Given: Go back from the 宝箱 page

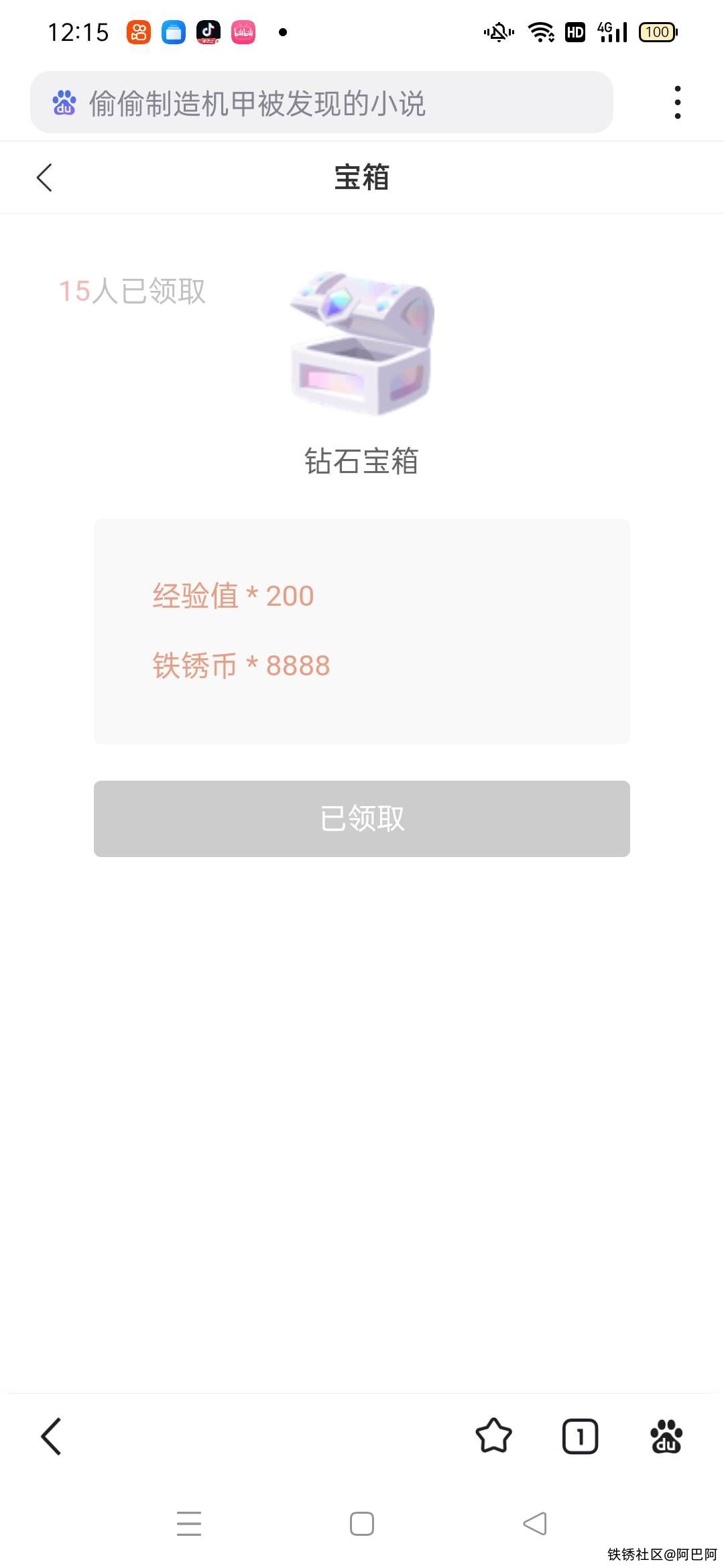Looking at the screenshot, I should pyautogui.click(x=44, y=178).
